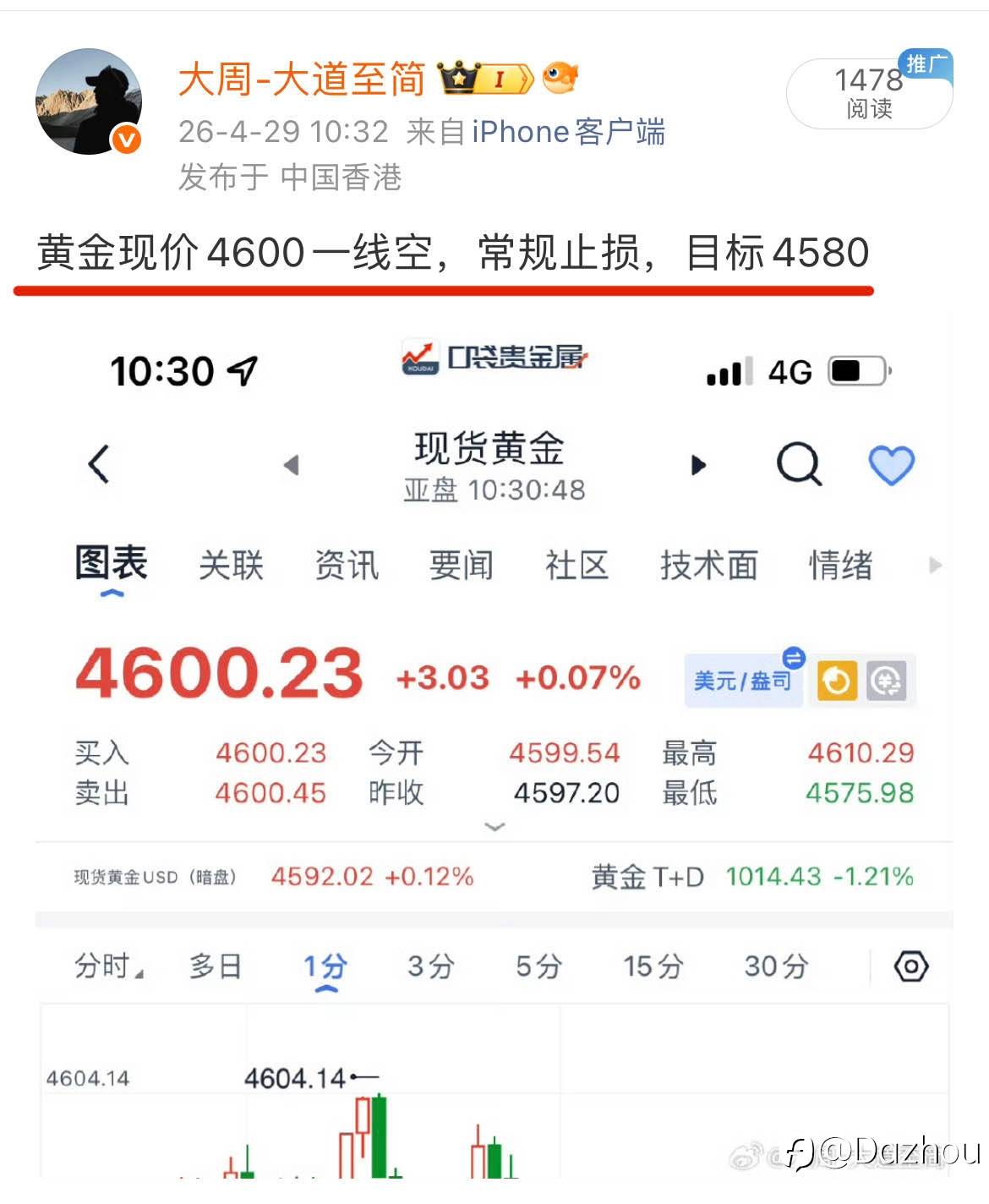989x1204 pixels.
Task: Tap the 1478 阅读 推广 button
Action: [x=870, y=92]
